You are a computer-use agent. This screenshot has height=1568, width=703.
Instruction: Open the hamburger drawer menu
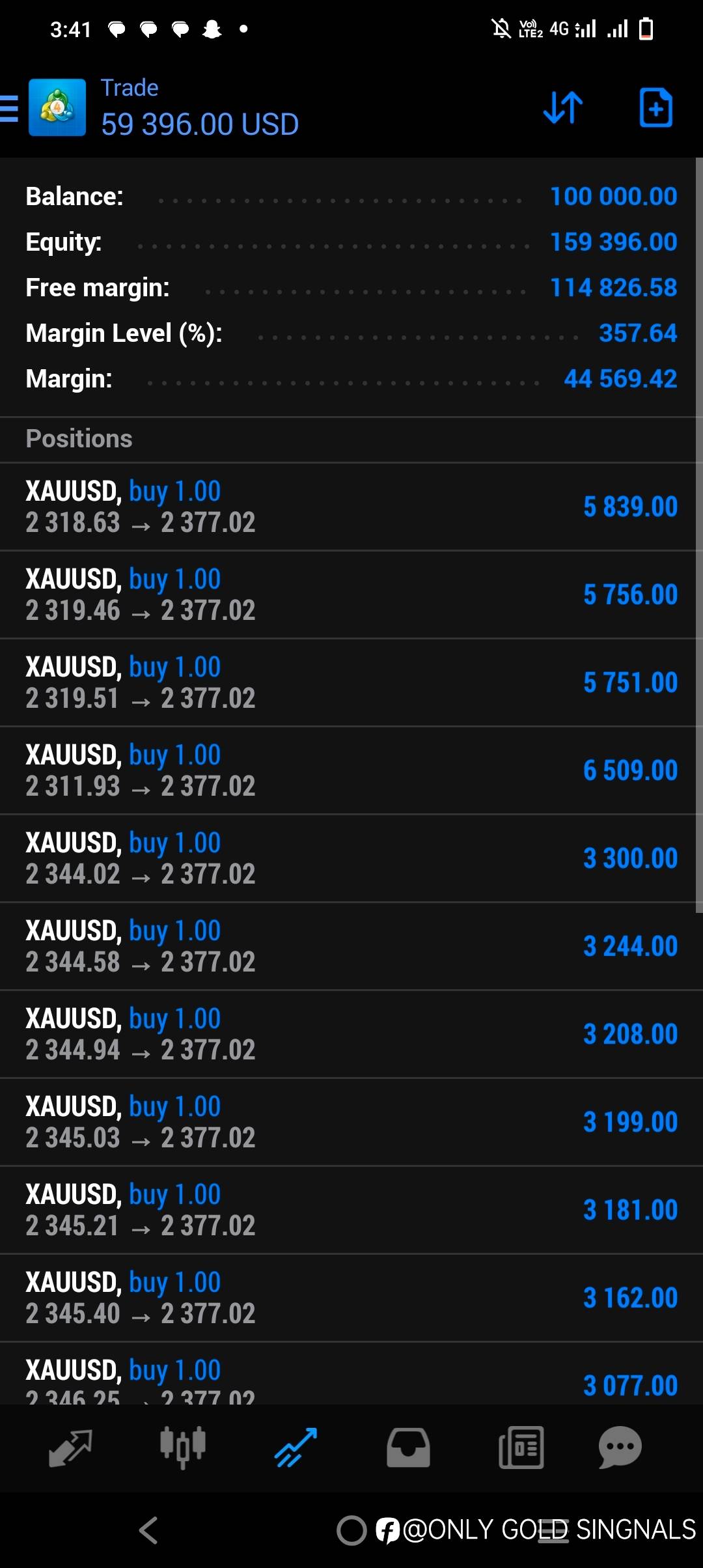[9, 108]
